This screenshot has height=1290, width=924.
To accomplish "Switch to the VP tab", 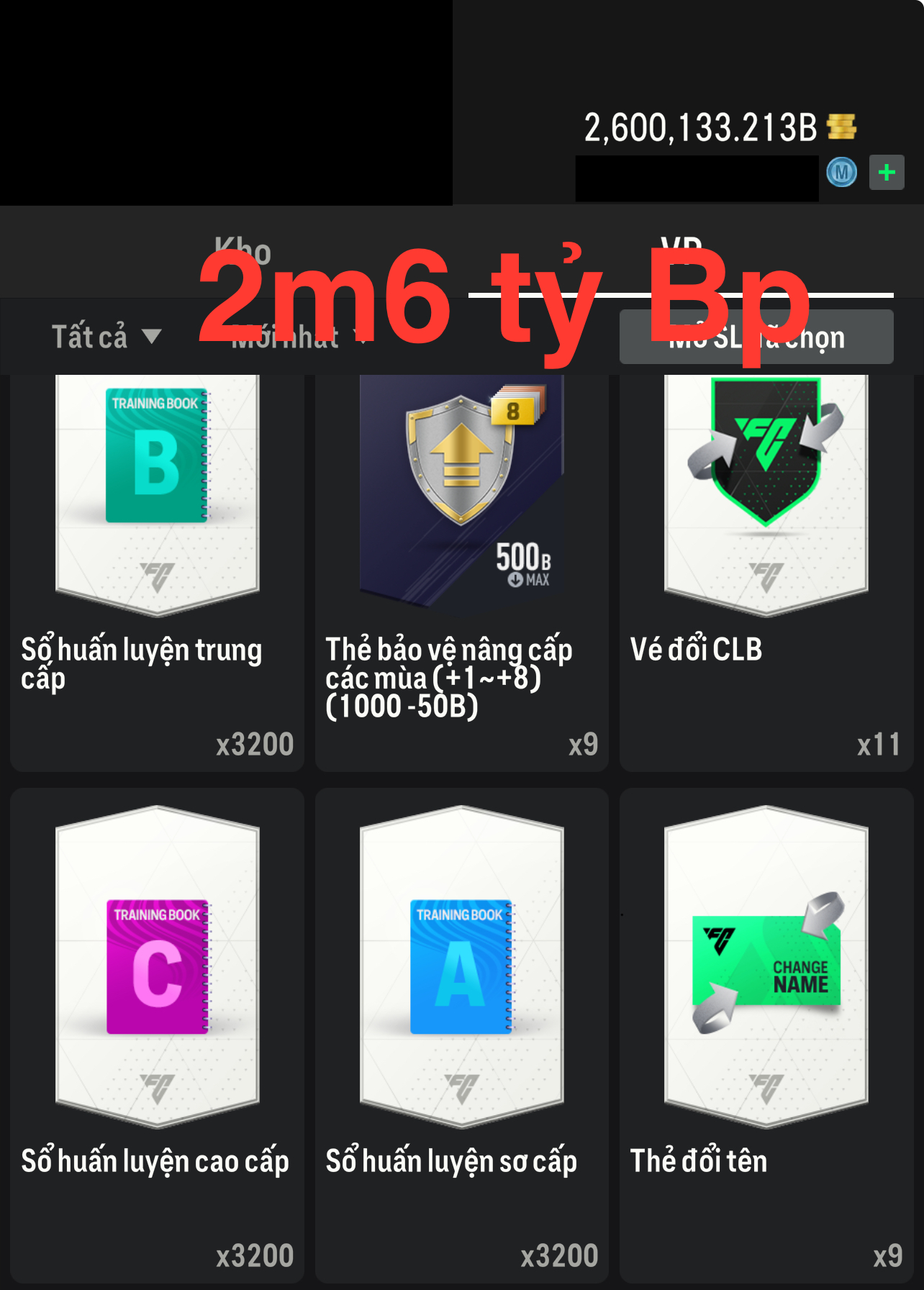I will pos(681,252).
